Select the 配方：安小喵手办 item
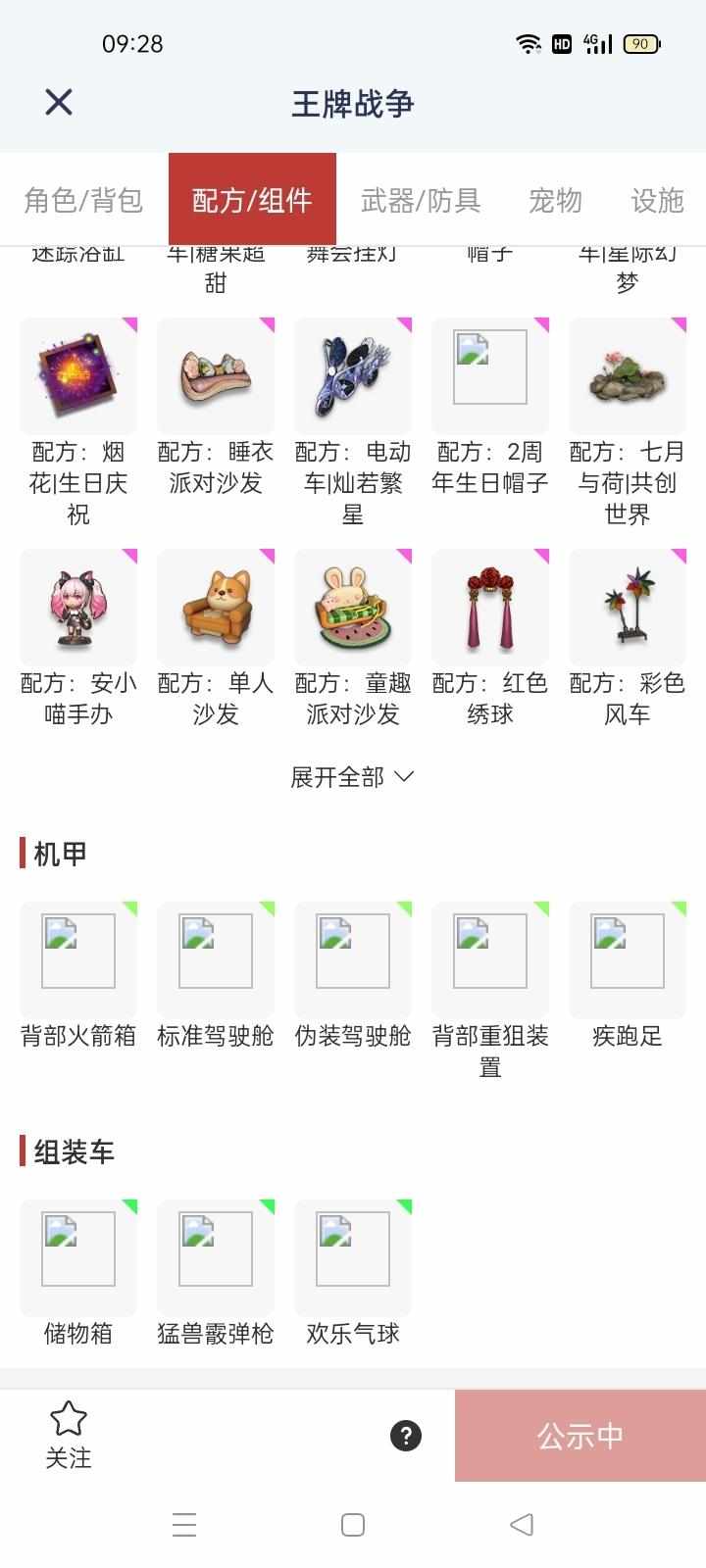This screenshot has height=1568, width=706. pyautogui.click(x=78, y=608)
